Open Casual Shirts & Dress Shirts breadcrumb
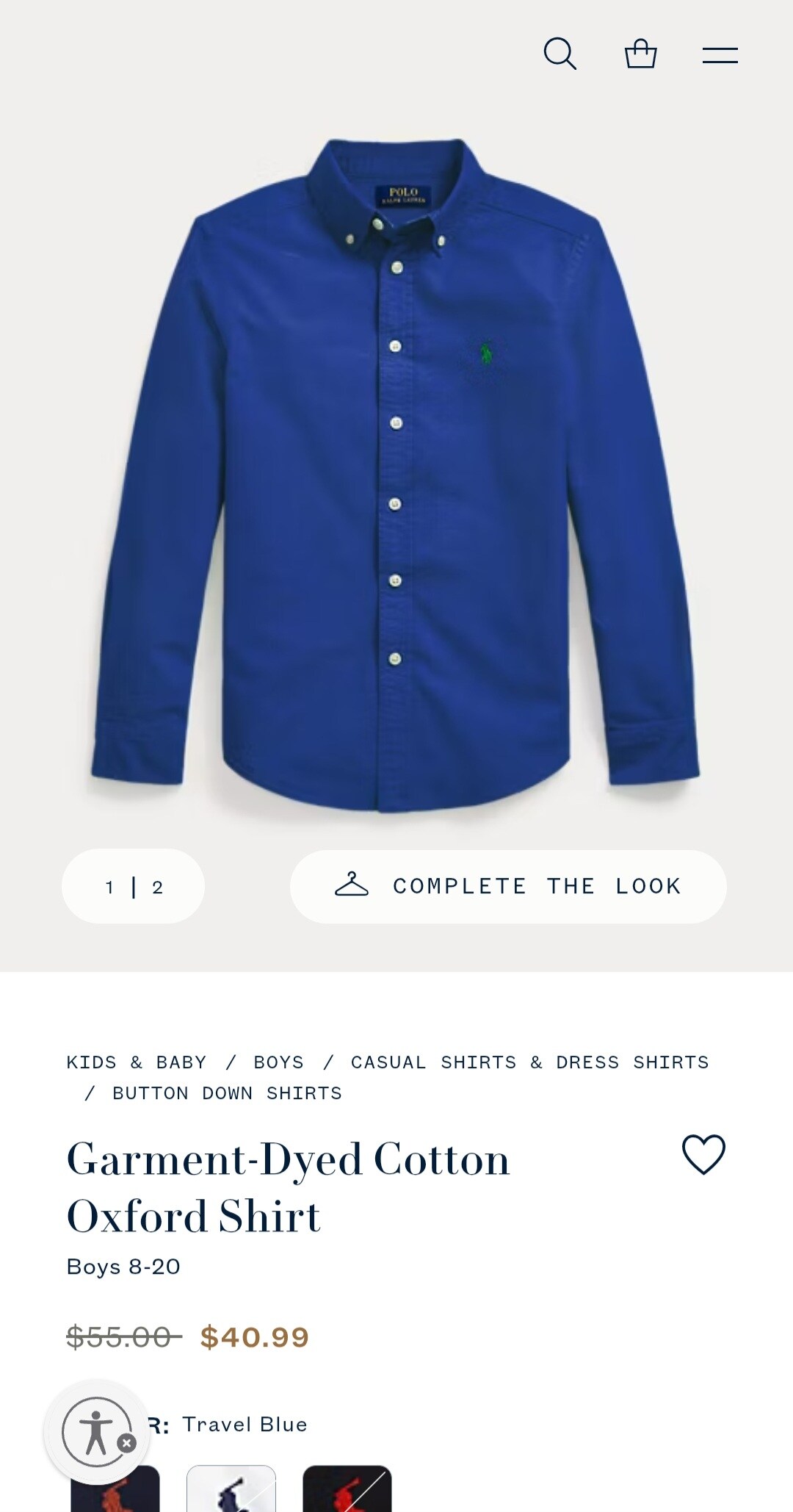The height and width of the screenshot is (1512, 793). 529,1062
